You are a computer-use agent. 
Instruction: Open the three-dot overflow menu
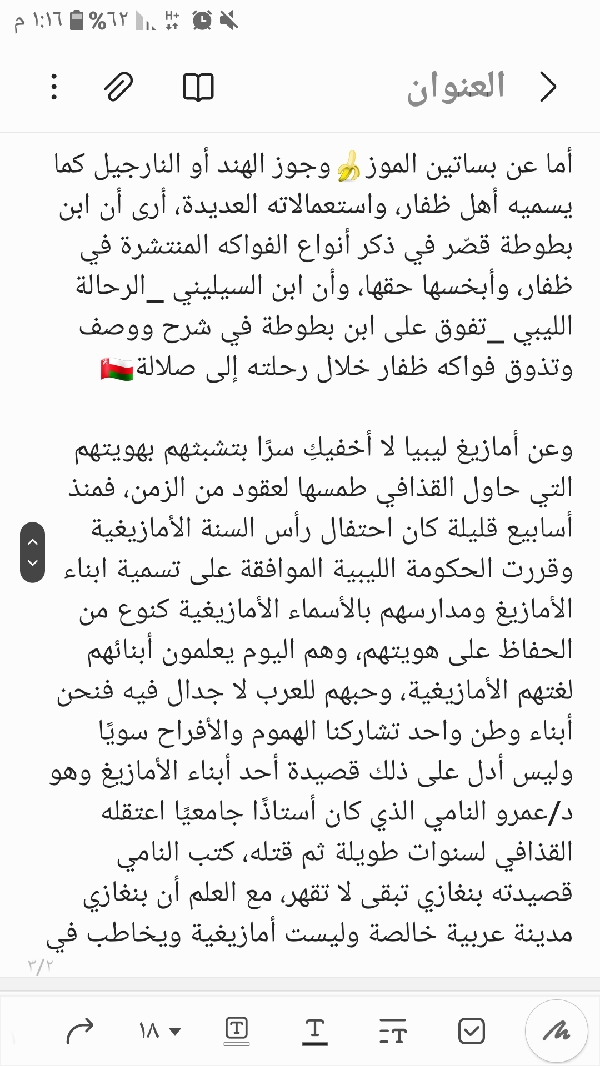[x=54, y=87]
